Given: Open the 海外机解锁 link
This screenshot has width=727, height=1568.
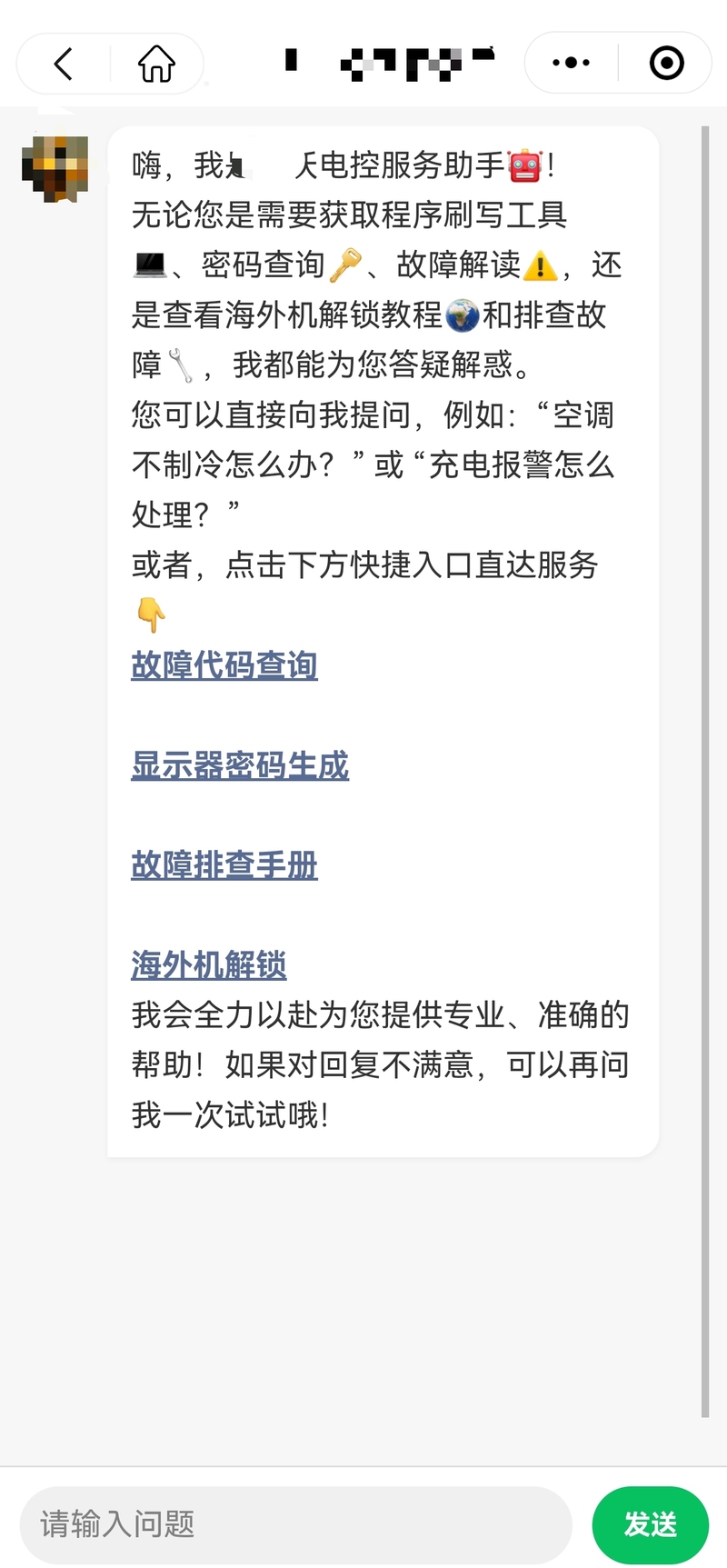Looking at the screenshot, I should click(209, 965).
